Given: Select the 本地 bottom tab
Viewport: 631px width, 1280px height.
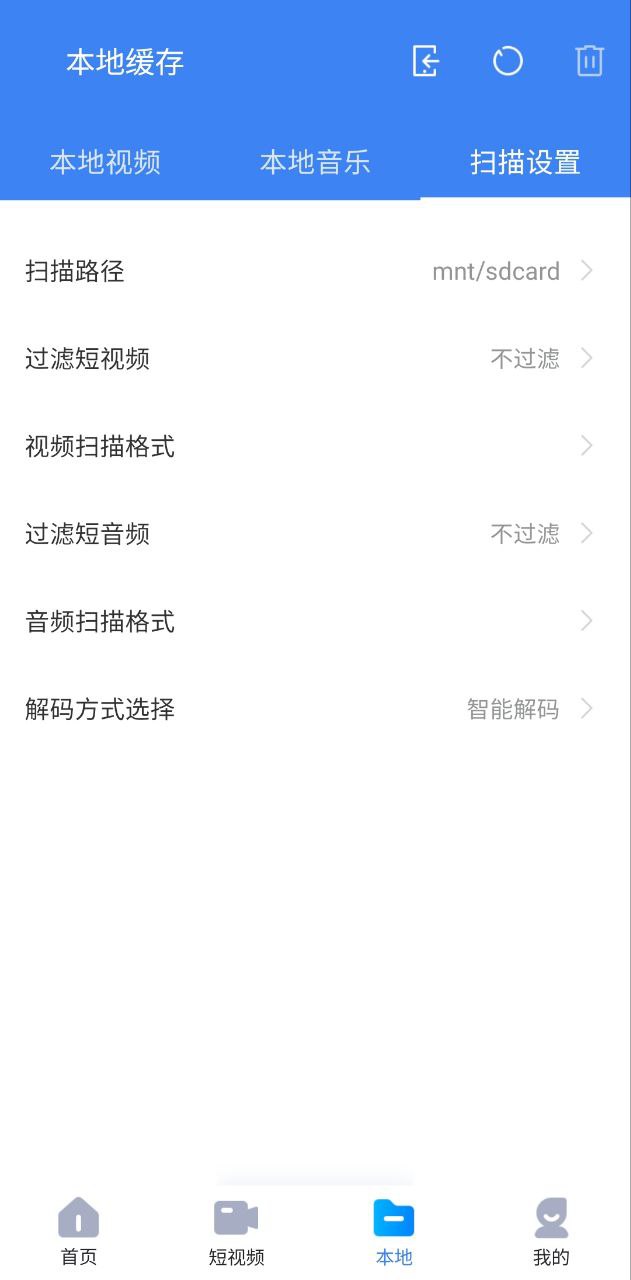Looking at the screenshot, I should (x=394, y=1231).
